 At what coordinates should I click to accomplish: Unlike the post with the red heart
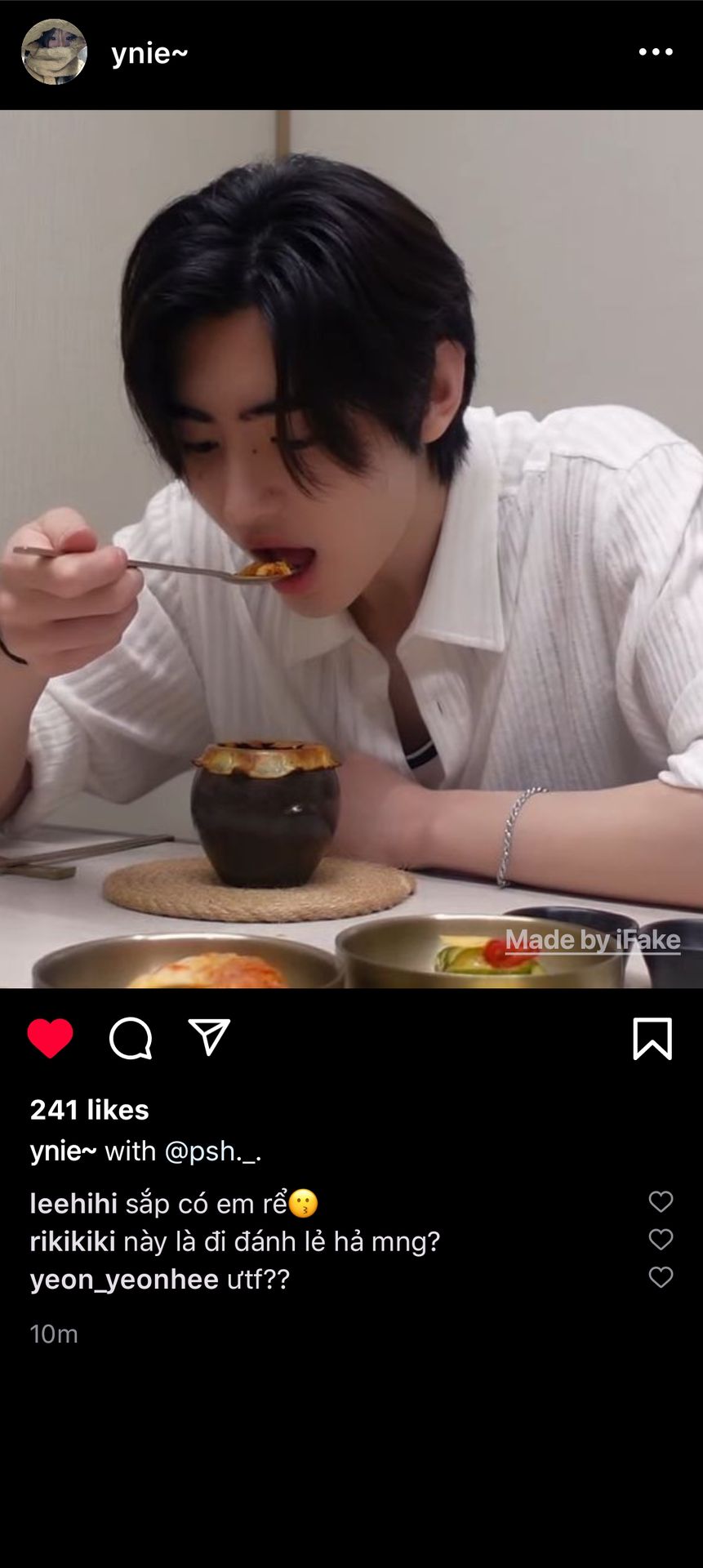click(x=50, y=1038)
